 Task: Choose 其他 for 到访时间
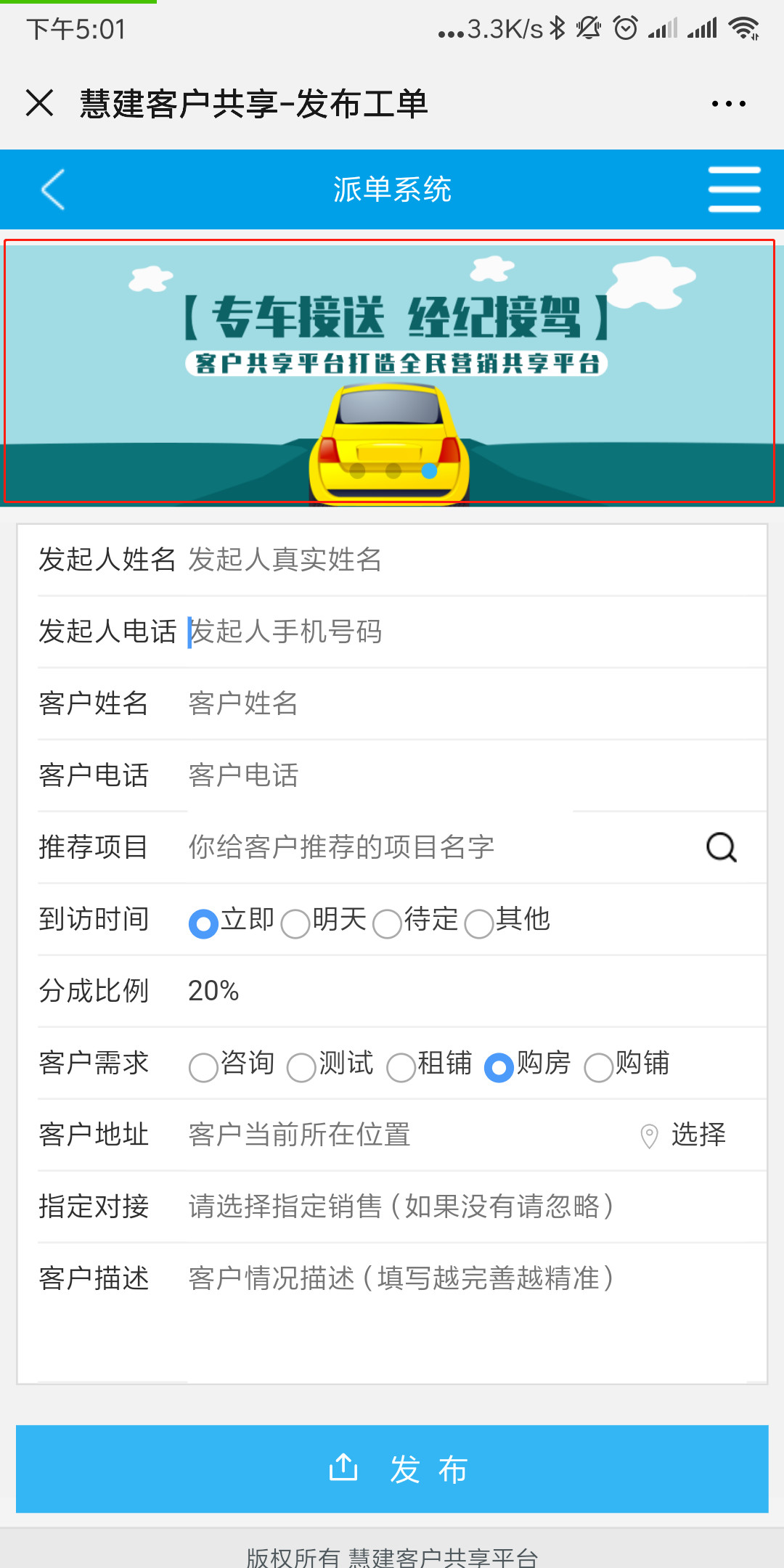tap(479, 923)
